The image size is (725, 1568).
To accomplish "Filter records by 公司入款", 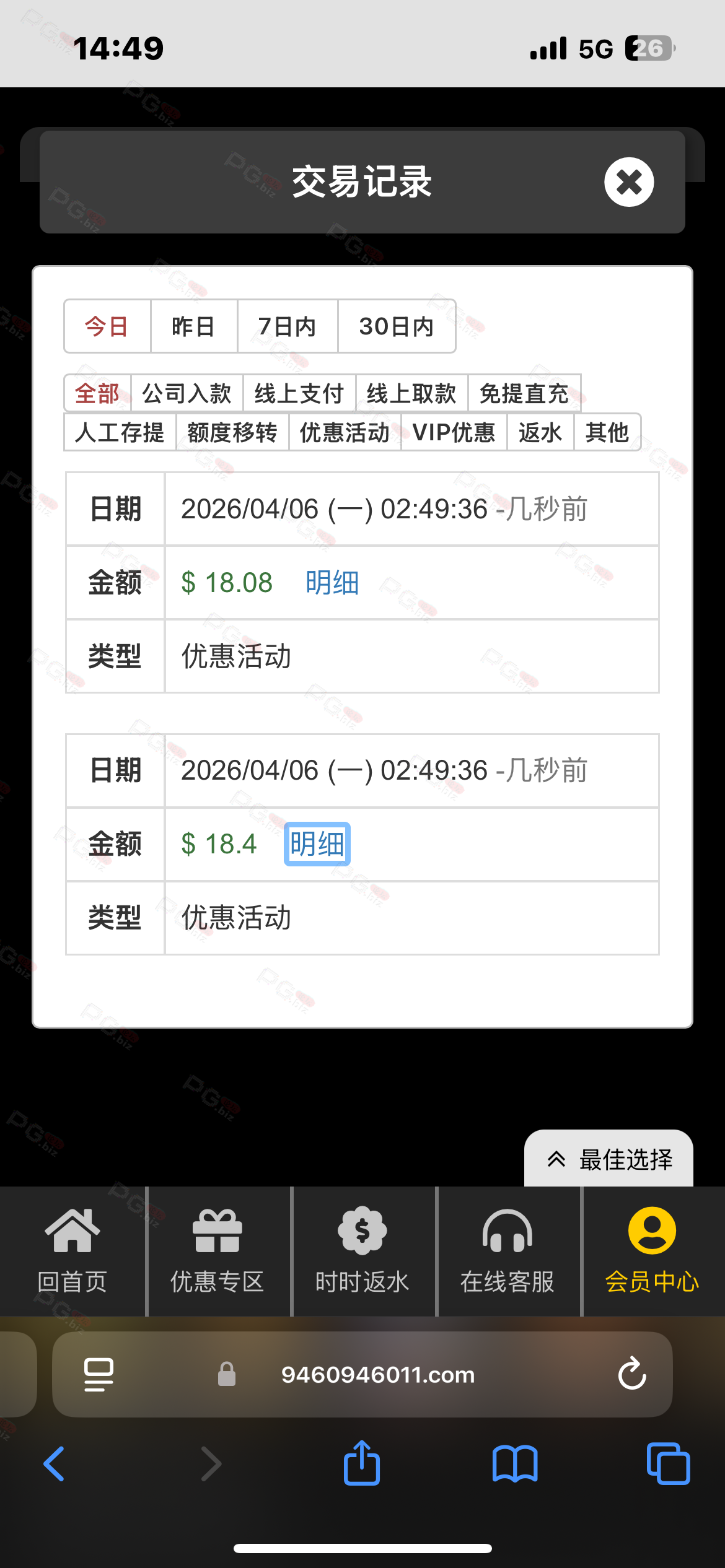I will pyautogui.click(x=187, y=393).
